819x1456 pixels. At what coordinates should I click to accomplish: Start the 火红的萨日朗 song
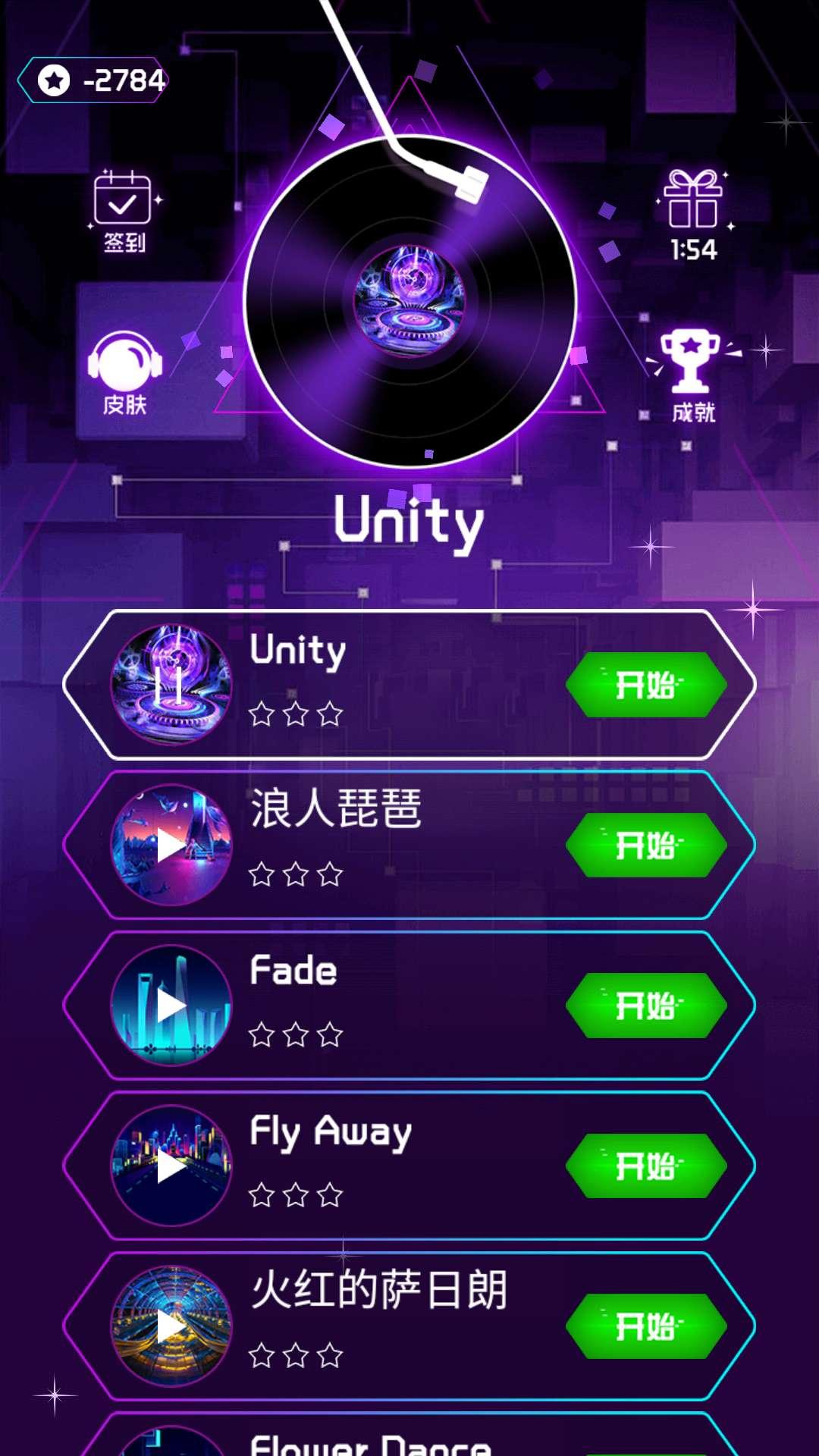point(645,1326)
